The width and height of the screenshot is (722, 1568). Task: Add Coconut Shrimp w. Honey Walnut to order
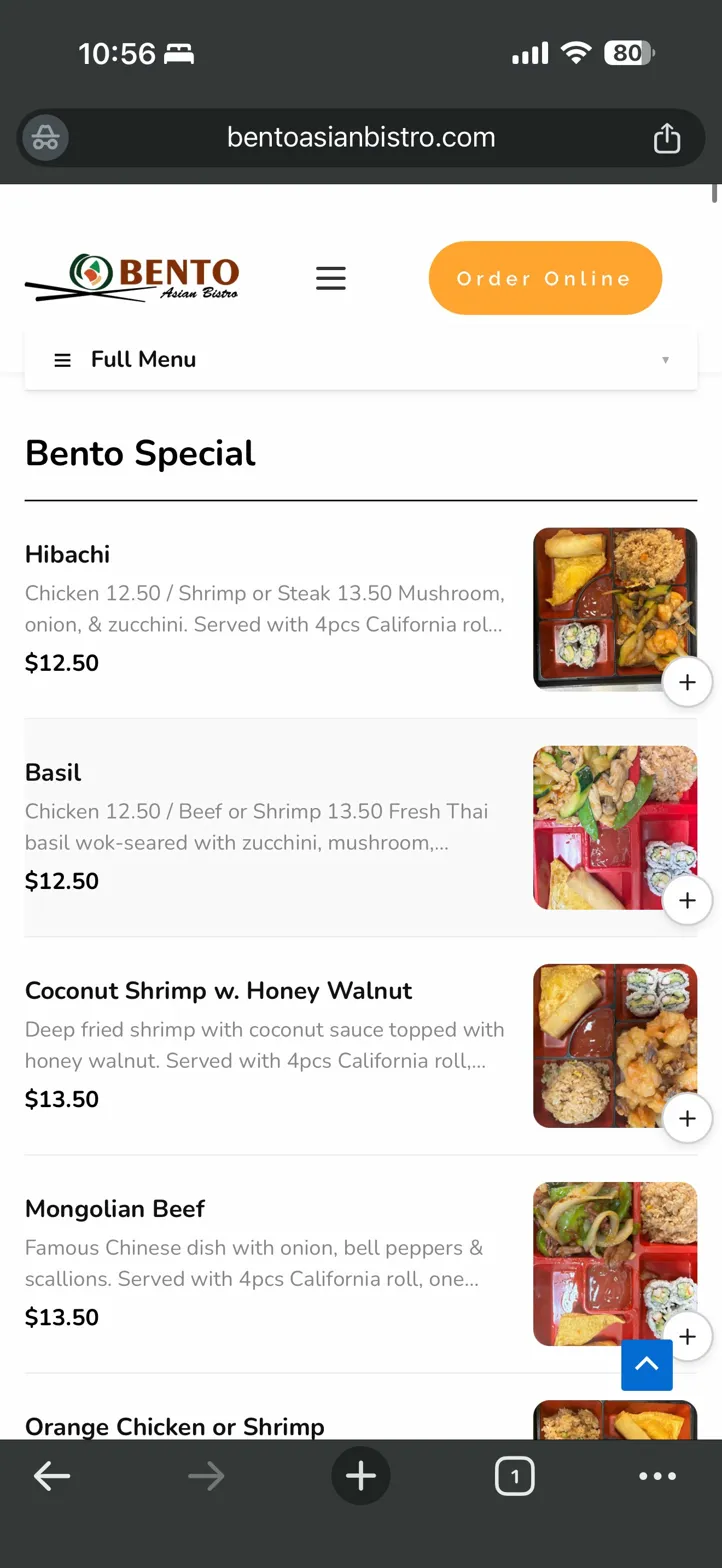click(x=687, y=1118)
